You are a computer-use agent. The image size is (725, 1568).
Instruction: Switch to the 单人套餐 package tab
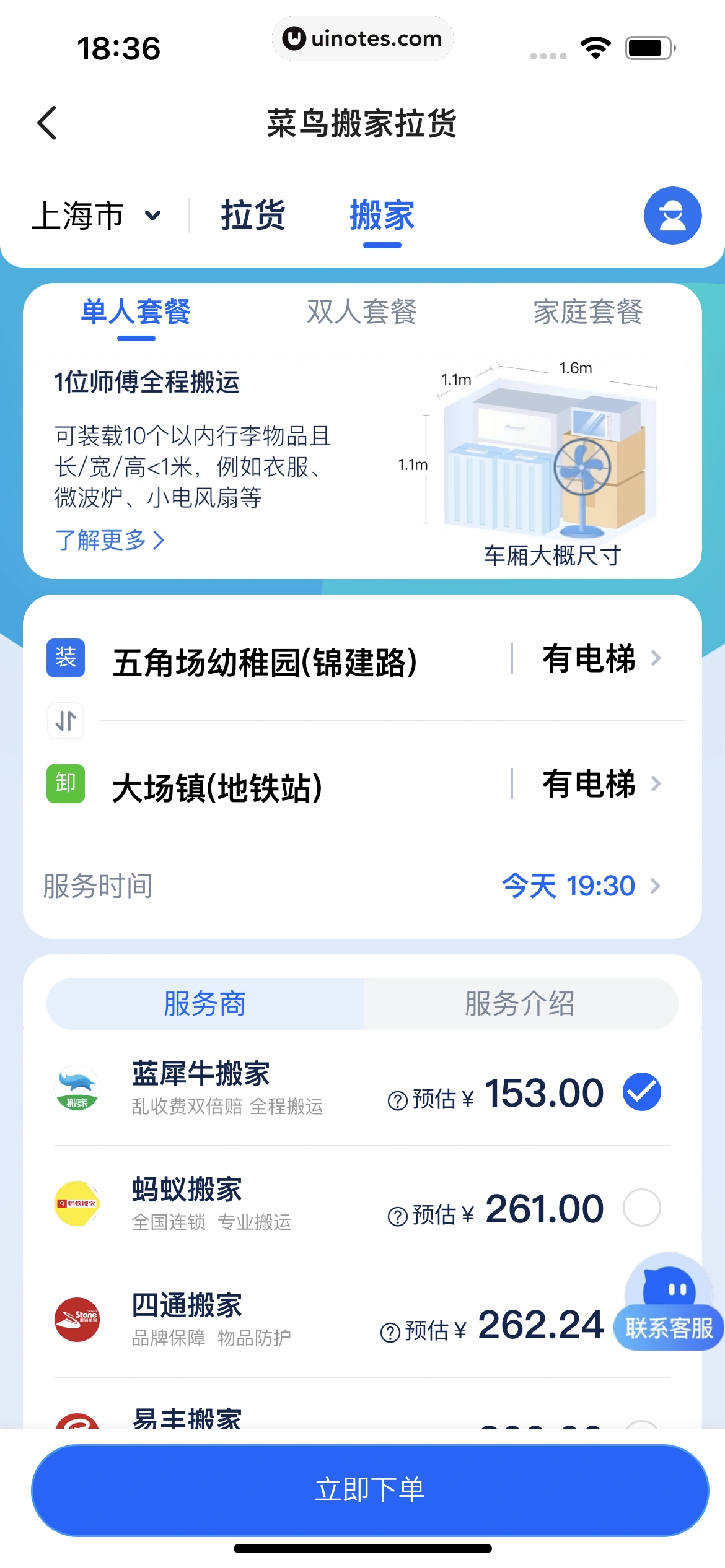click(136, 312)
